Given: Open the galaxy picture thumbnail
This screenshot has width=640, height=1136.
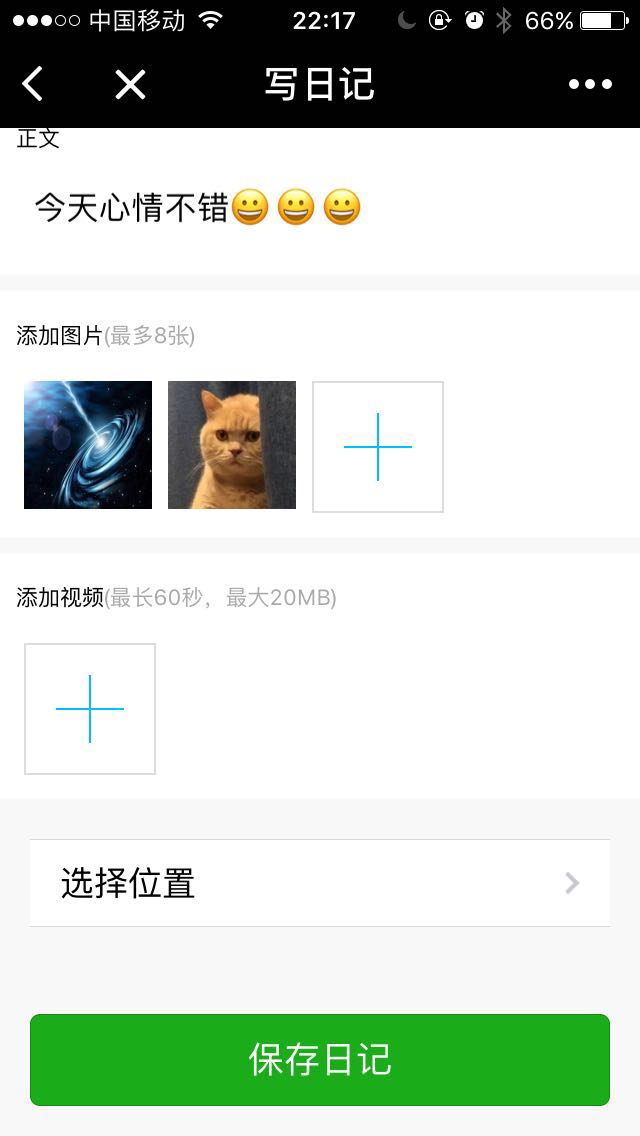Looking at the screenshot, I should point(88,445).
